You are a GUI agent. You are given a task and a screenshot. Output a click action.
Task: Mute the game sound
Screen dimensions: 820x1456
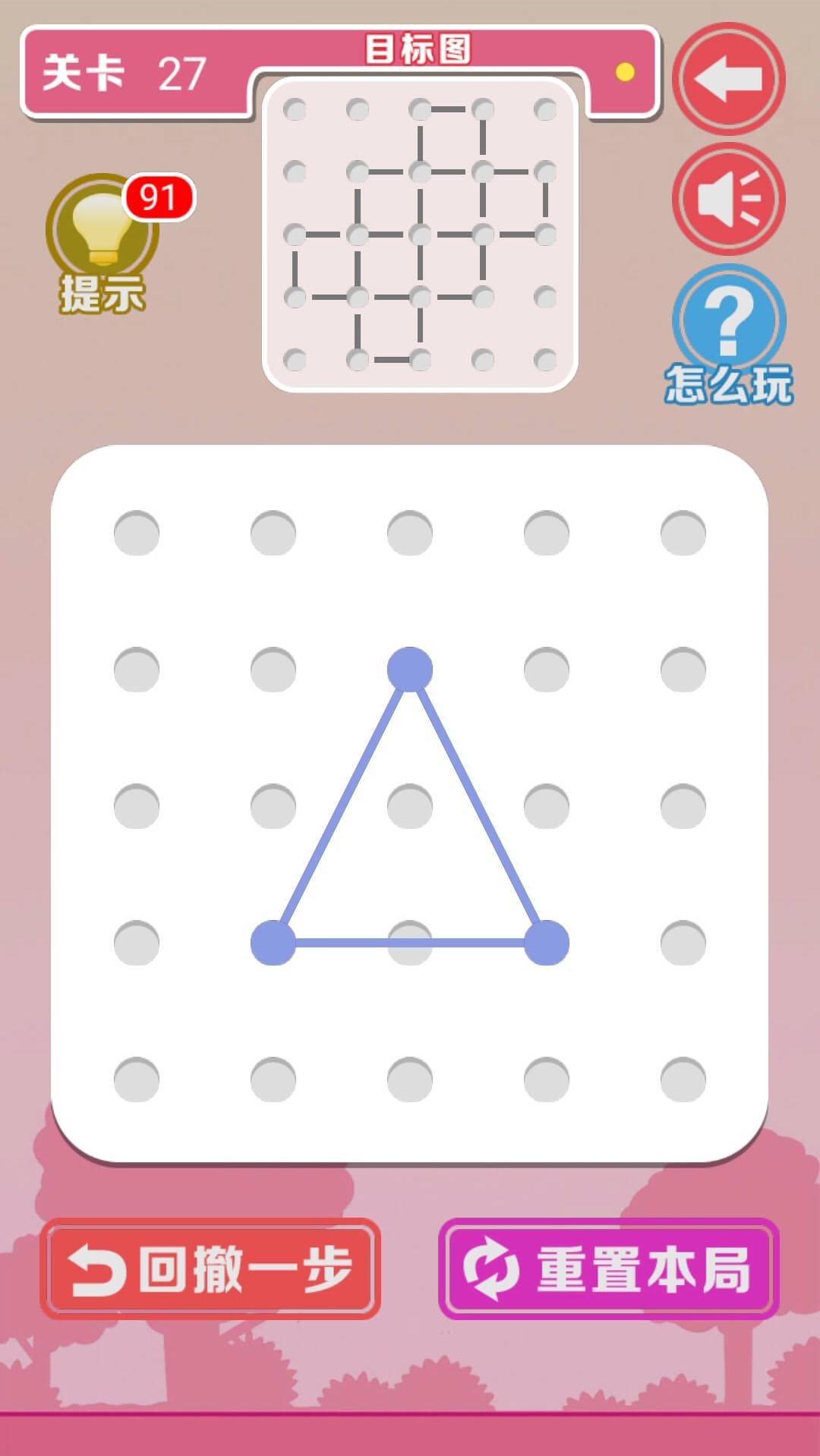[x=728, y=199]
